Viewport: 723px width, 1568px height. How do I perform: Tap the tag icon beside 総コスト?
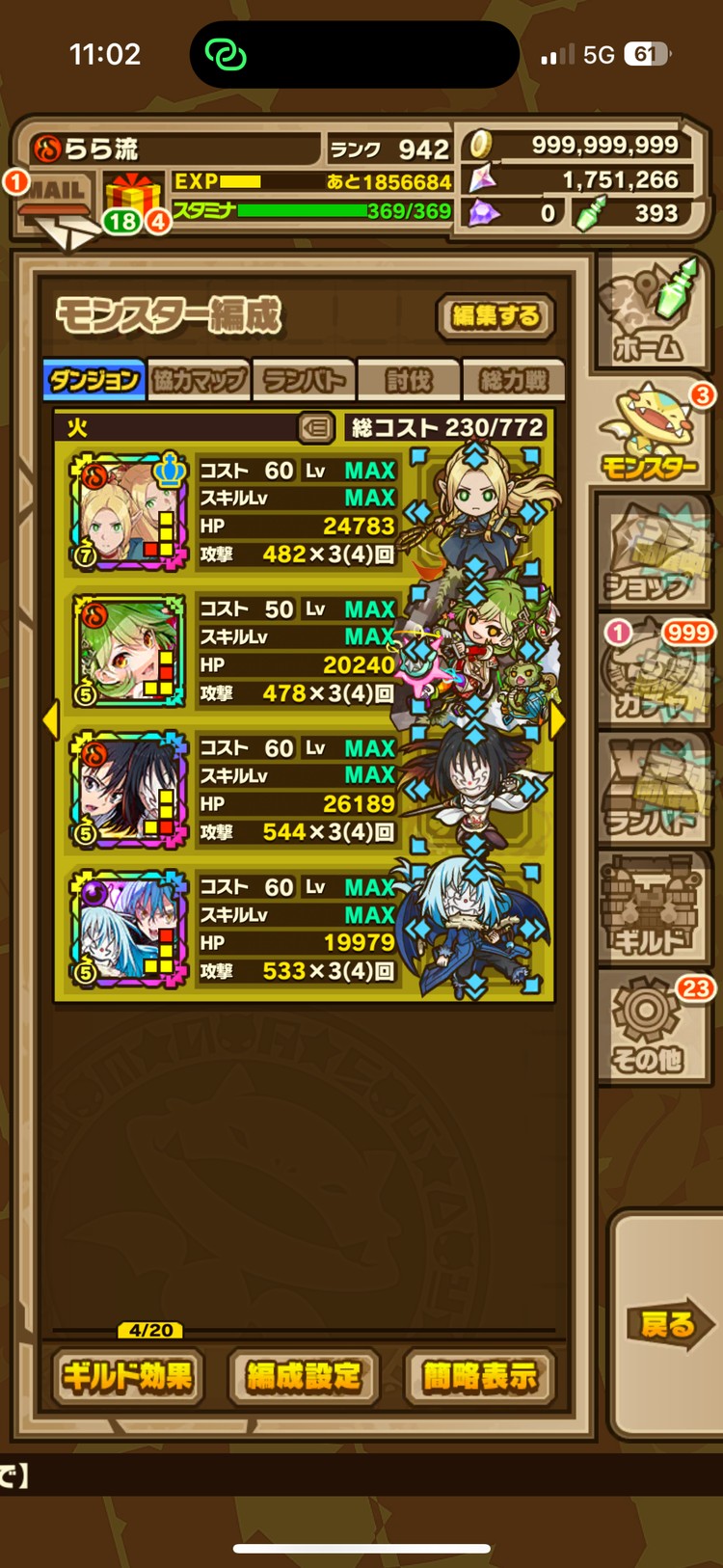[x=315, y=427]
